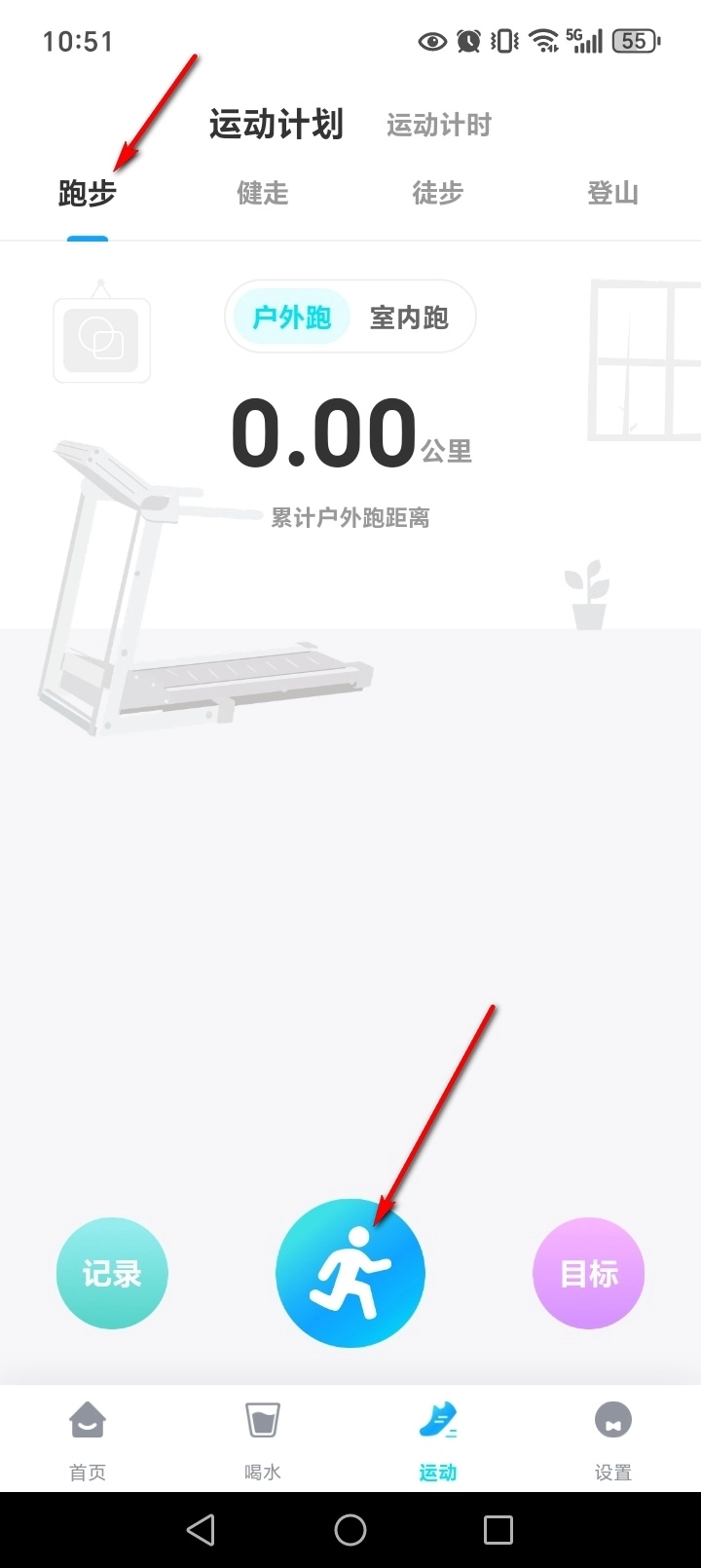Open the 记录 records button
The height and width of the screenshot is (1568, 701).
112,1273
